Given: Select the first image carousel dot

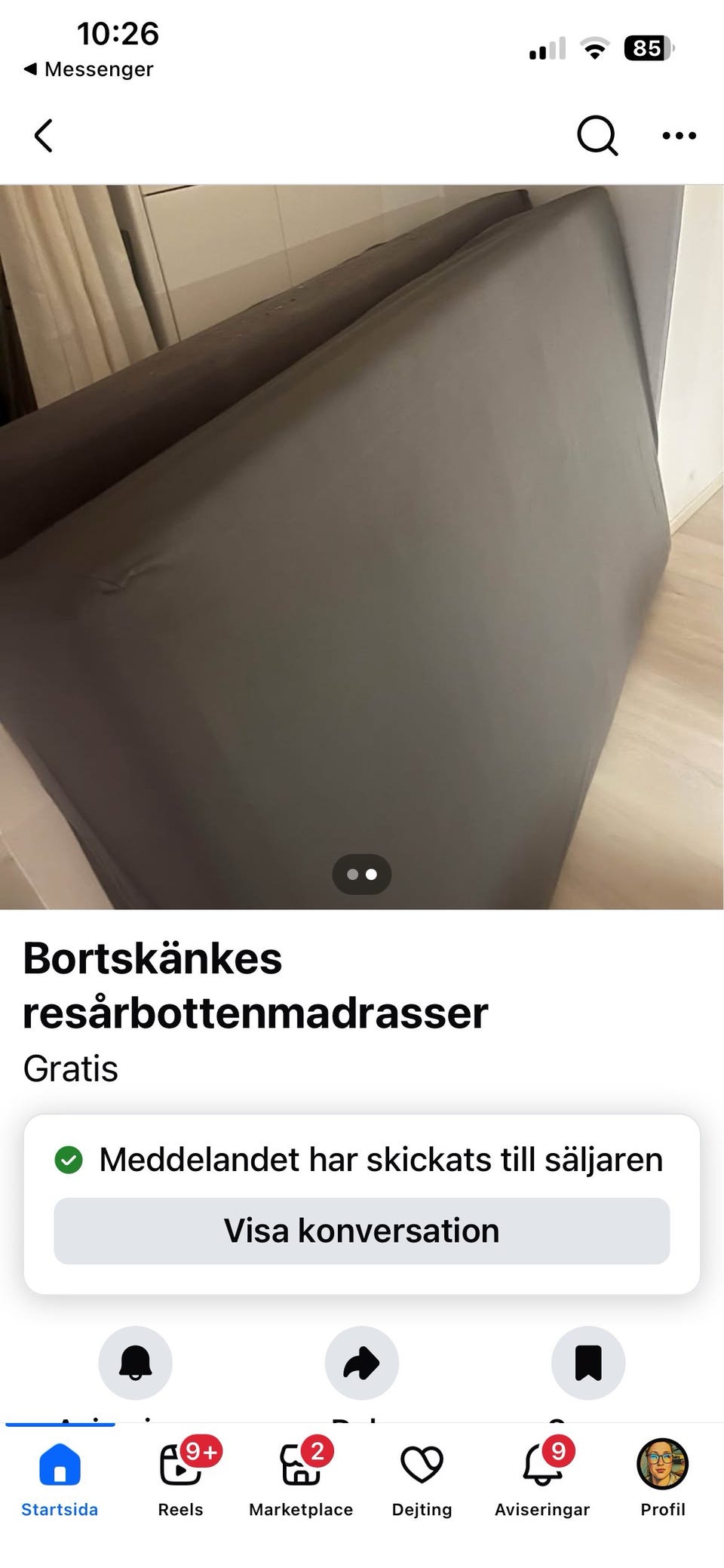Looking at the screenshot, I should pyautogui.click(x=351, y=874).
